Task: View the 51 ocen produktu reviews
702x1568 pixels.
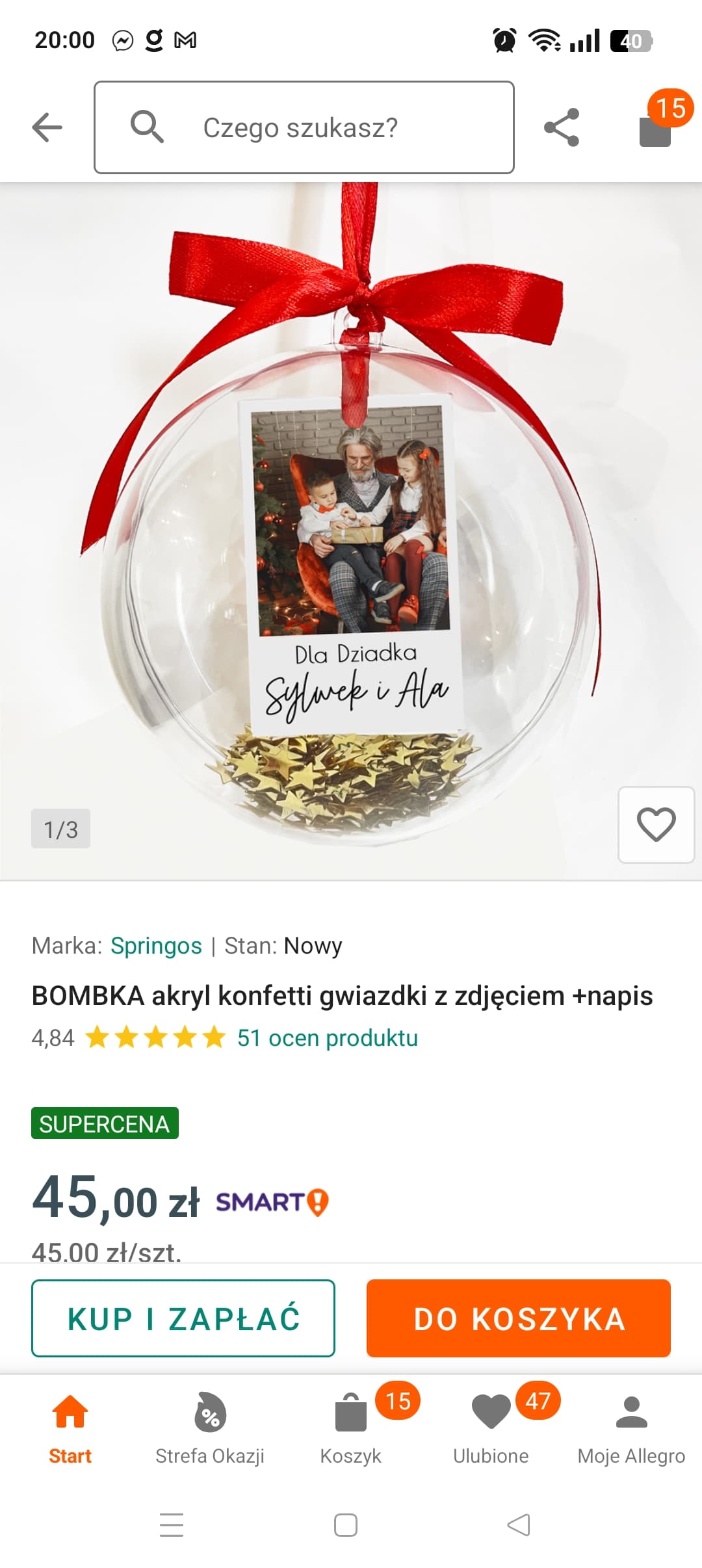Action: click(x=327, y=1038)
